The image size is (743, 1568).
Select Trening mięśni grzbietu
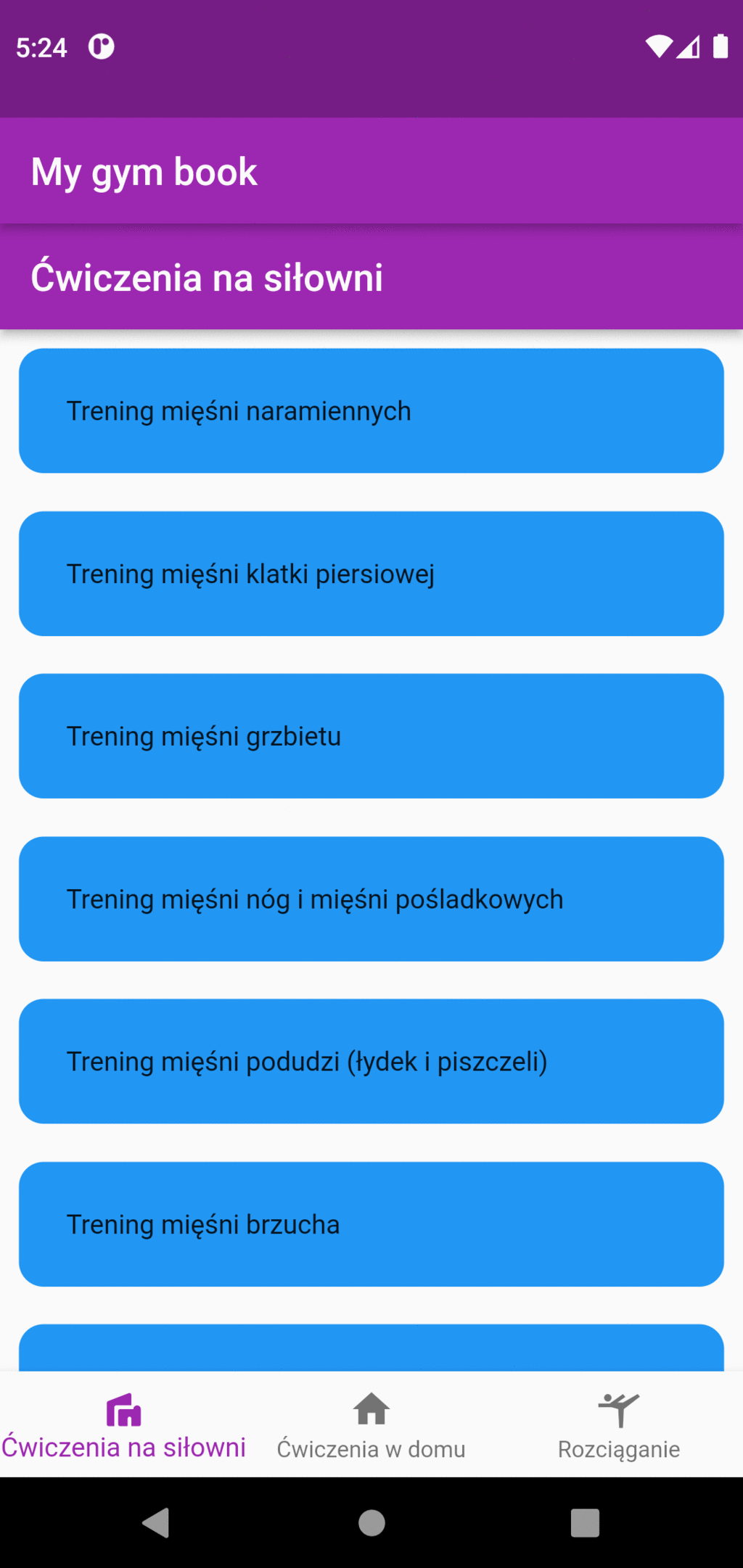[371, 736]
